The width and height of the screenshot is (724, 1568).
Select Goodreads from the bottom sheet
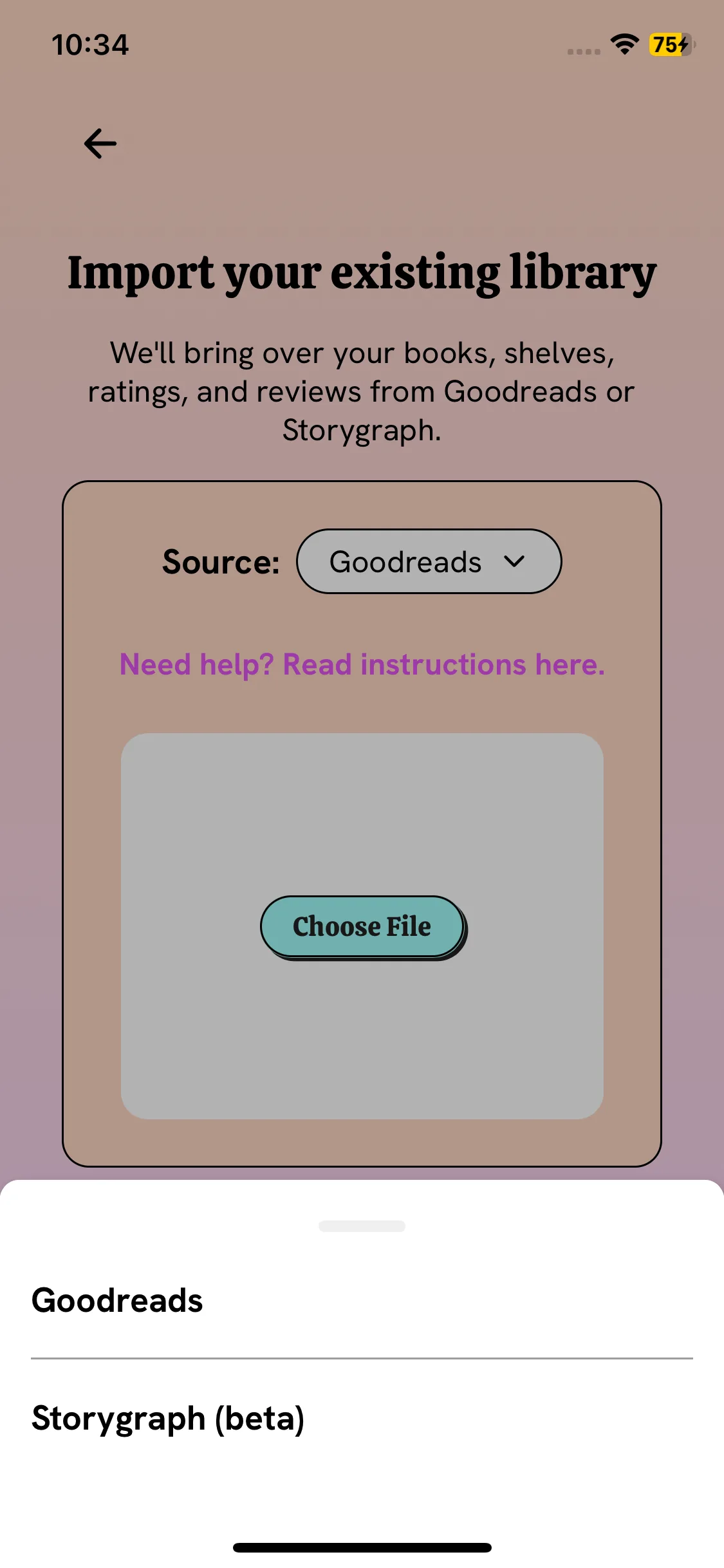tap(362, 1300)
